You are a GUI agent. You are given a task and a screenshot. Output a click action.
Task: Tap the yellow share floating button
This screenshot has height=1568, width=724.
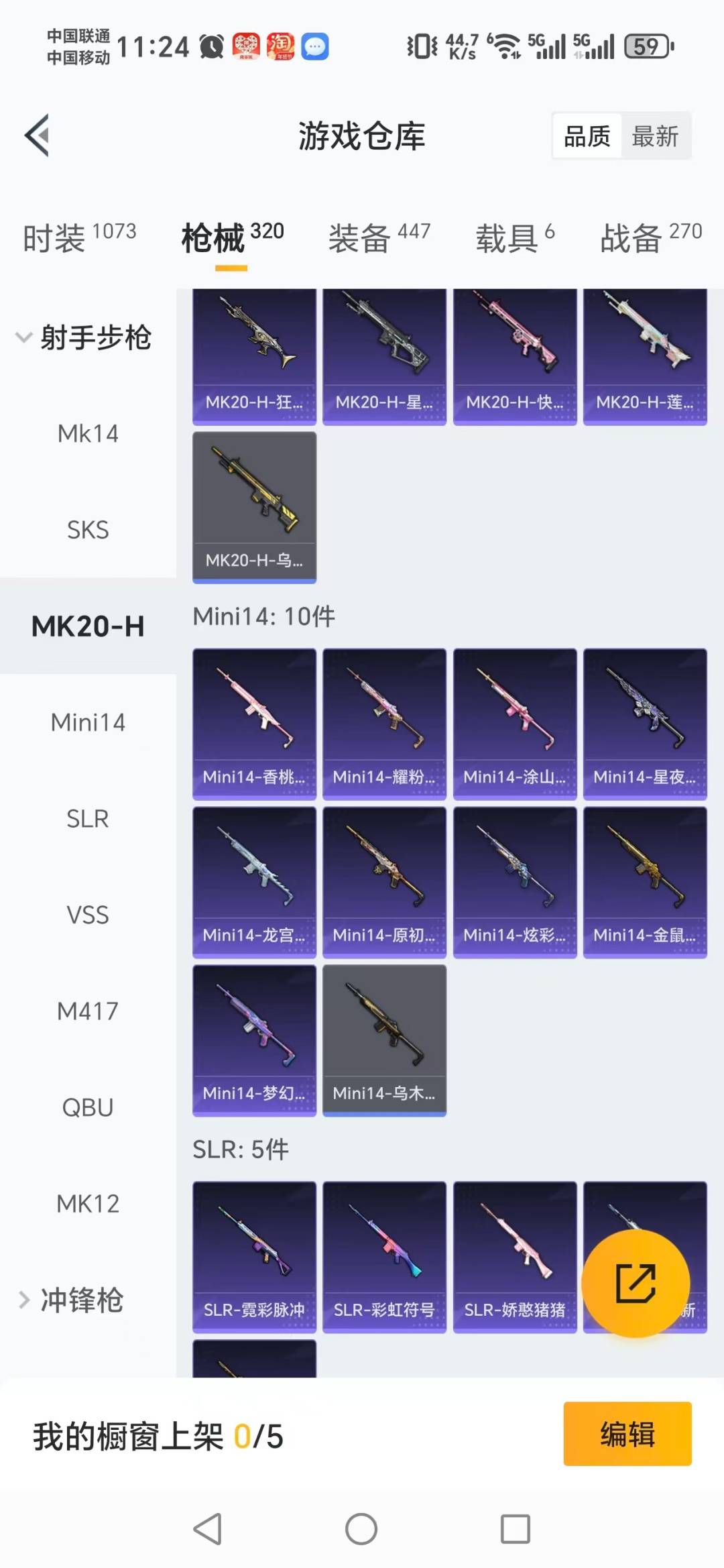coord(635,1283)
